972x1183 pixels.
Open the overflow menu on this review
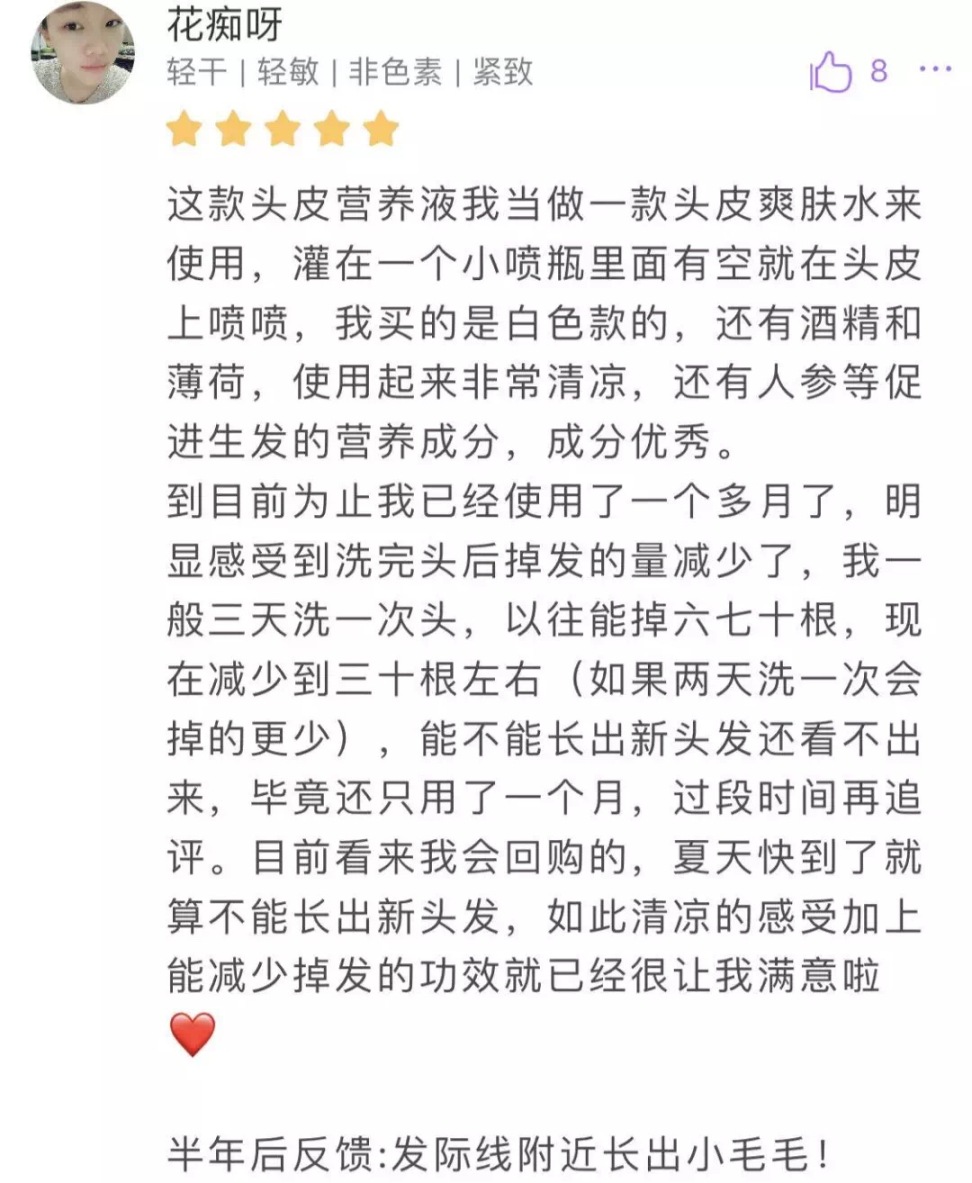(x=934, y=70)
